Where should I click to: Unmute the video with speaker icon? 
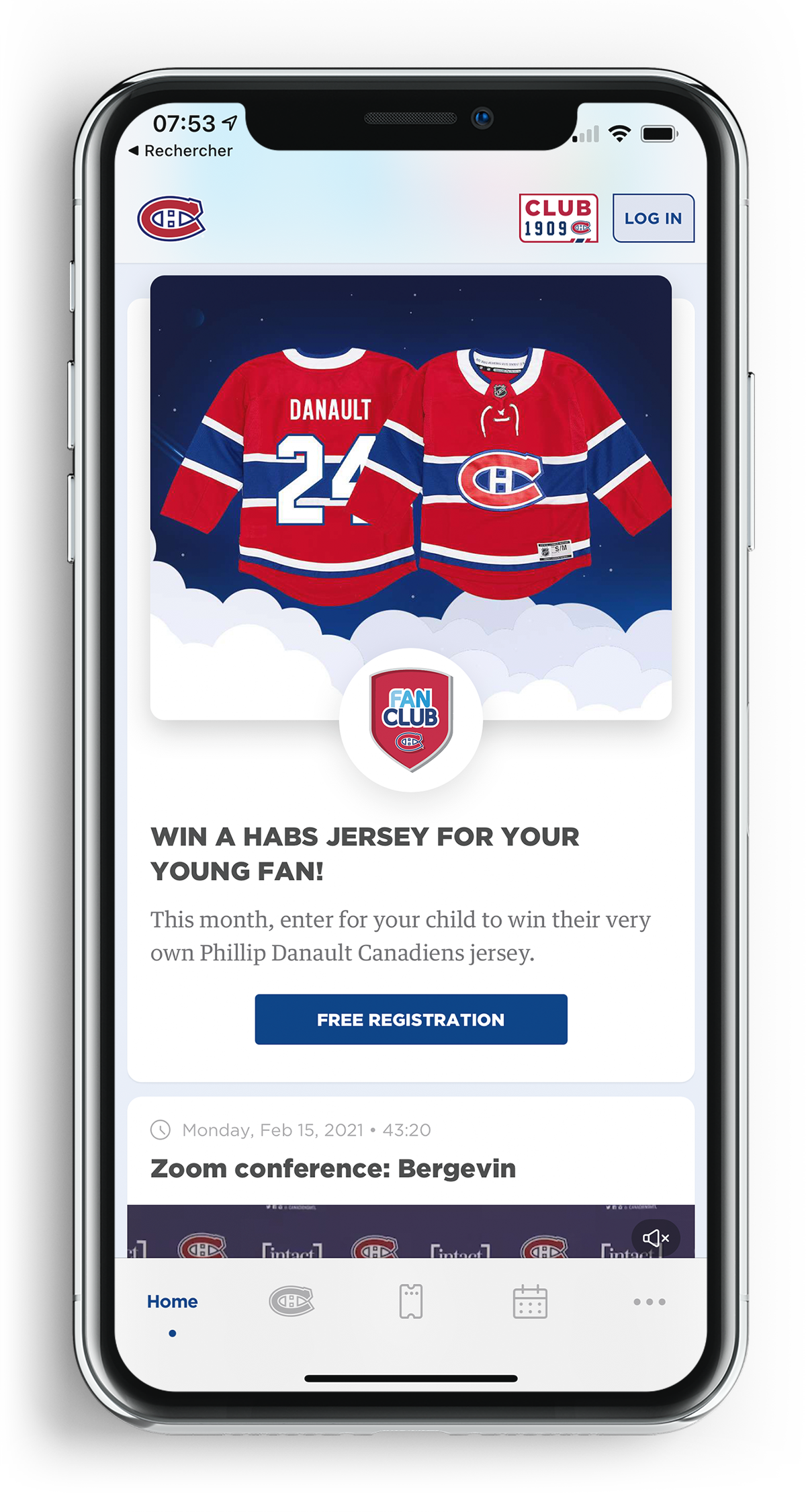(656, 1238)
